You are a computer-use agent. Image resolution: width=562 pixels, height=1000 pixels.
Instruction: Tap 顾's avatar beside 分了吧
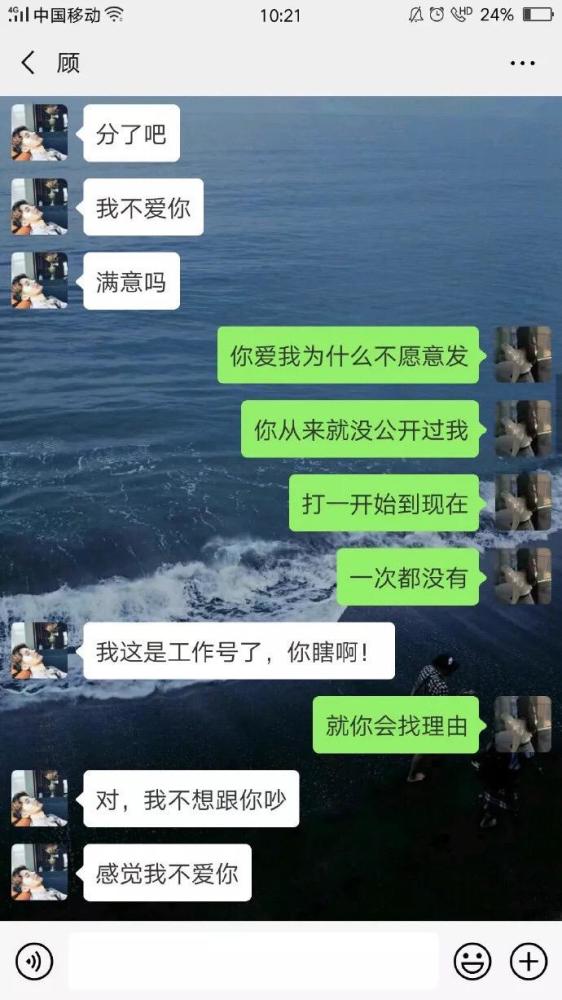click(40, 133)
